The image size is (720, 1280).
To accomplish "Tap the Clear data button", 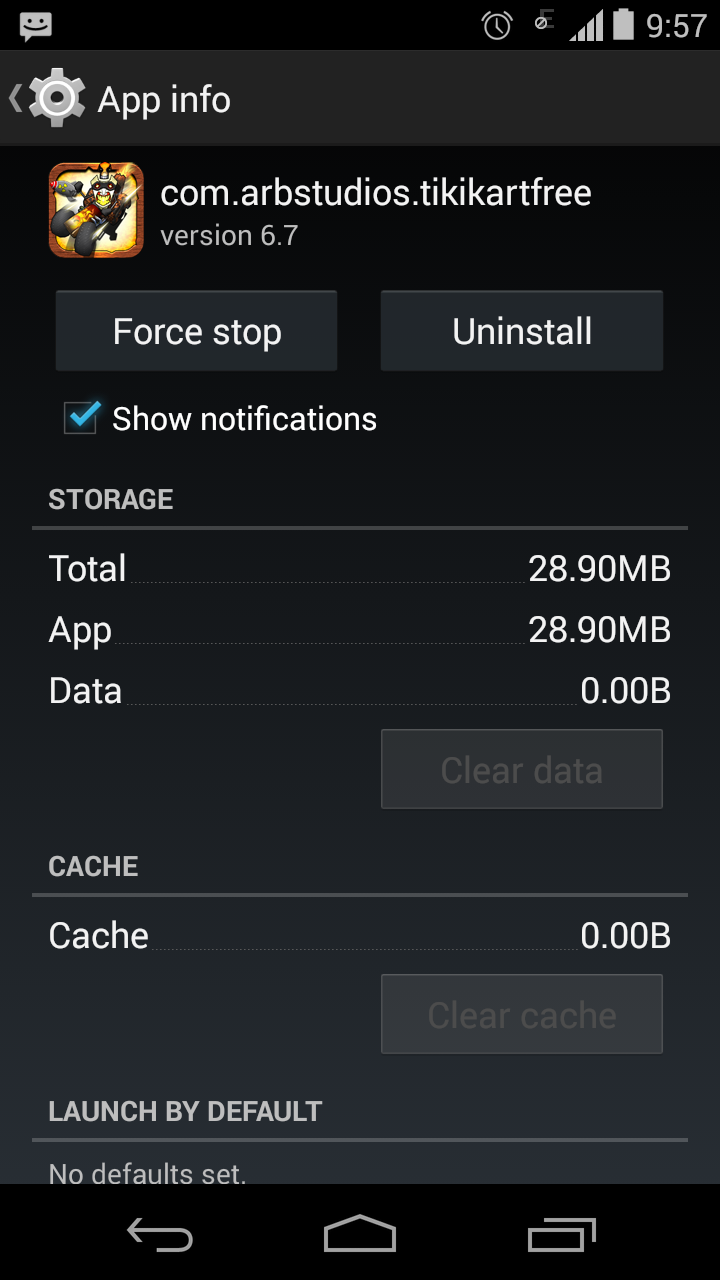I will pyautogui.click(x=521, y=769).
